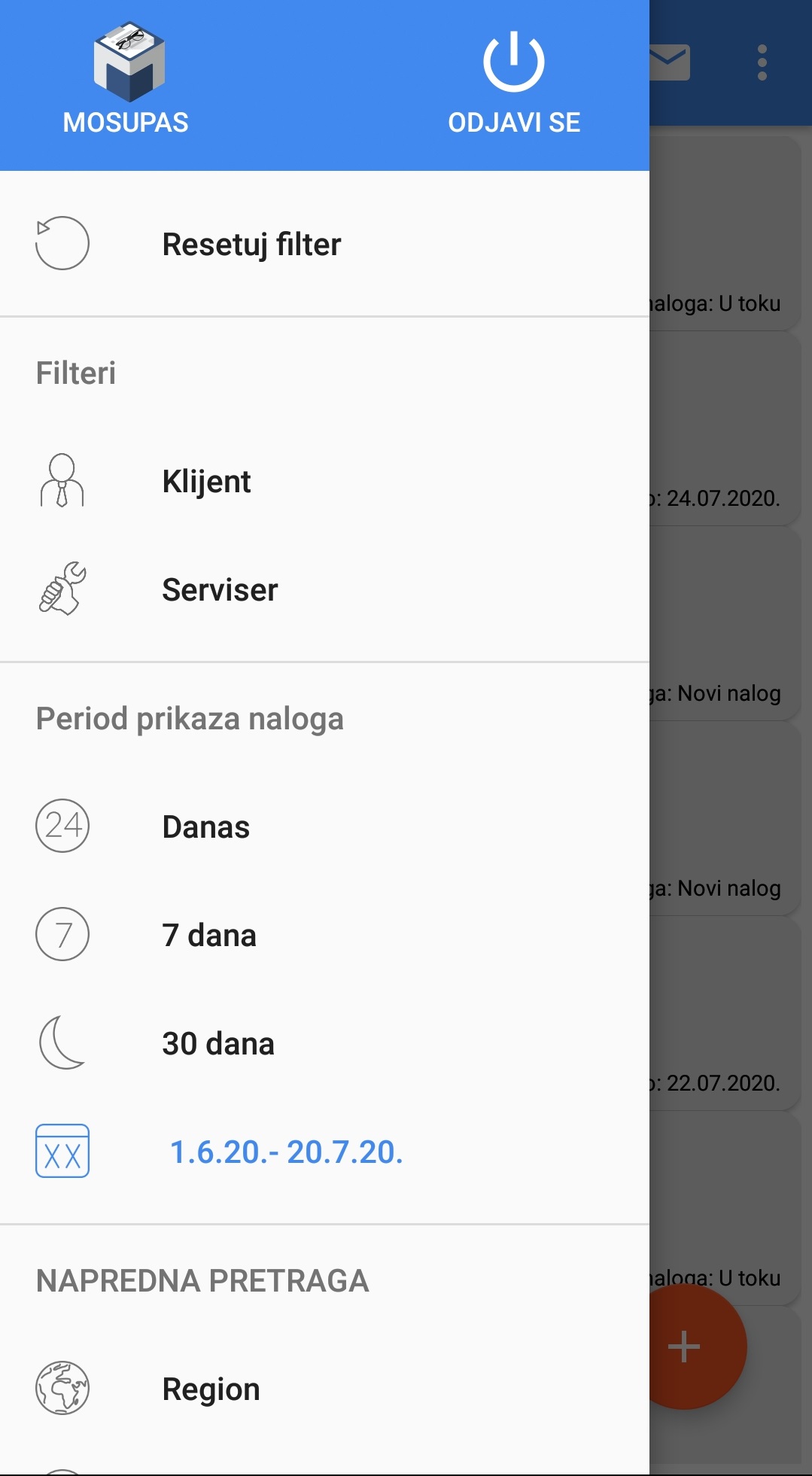
Task: Select the 7 dana period
Action: click(209, 936)
